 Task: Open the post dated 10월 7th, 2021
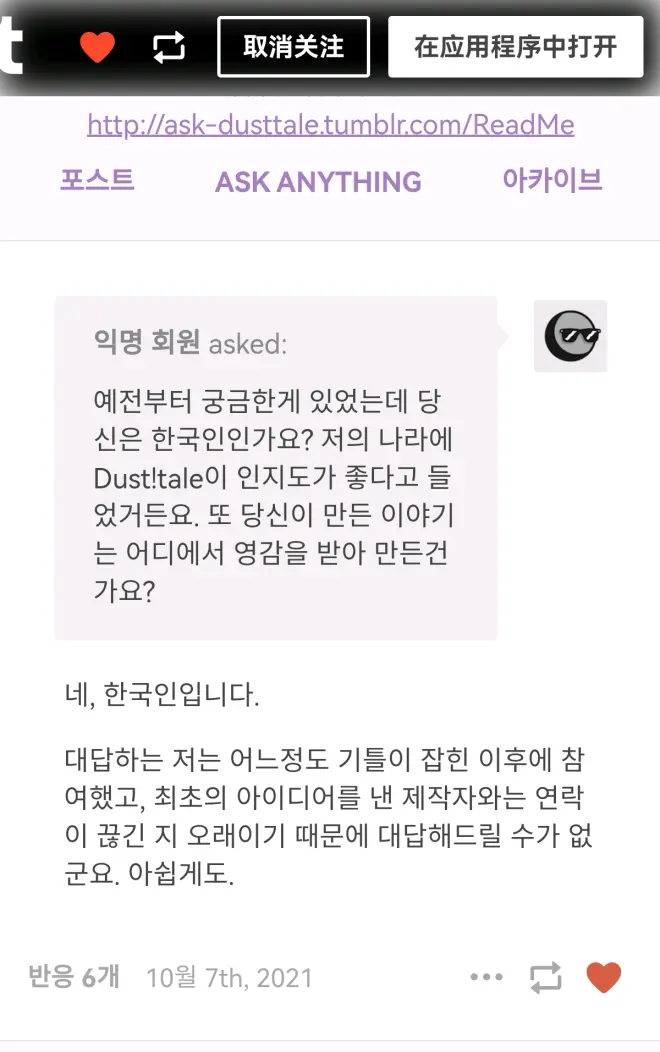[229, 977]
